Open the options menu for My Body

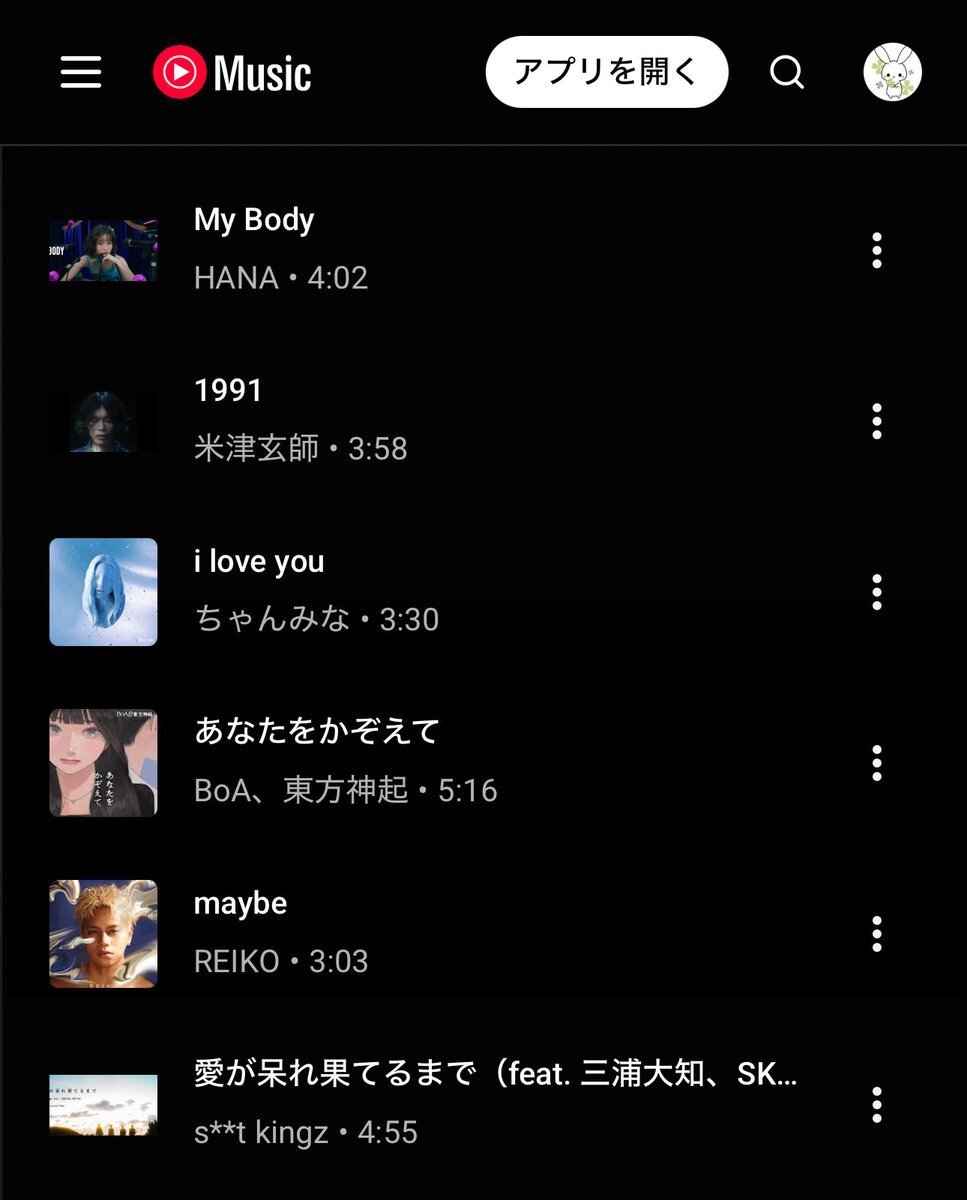click(876, 251)
